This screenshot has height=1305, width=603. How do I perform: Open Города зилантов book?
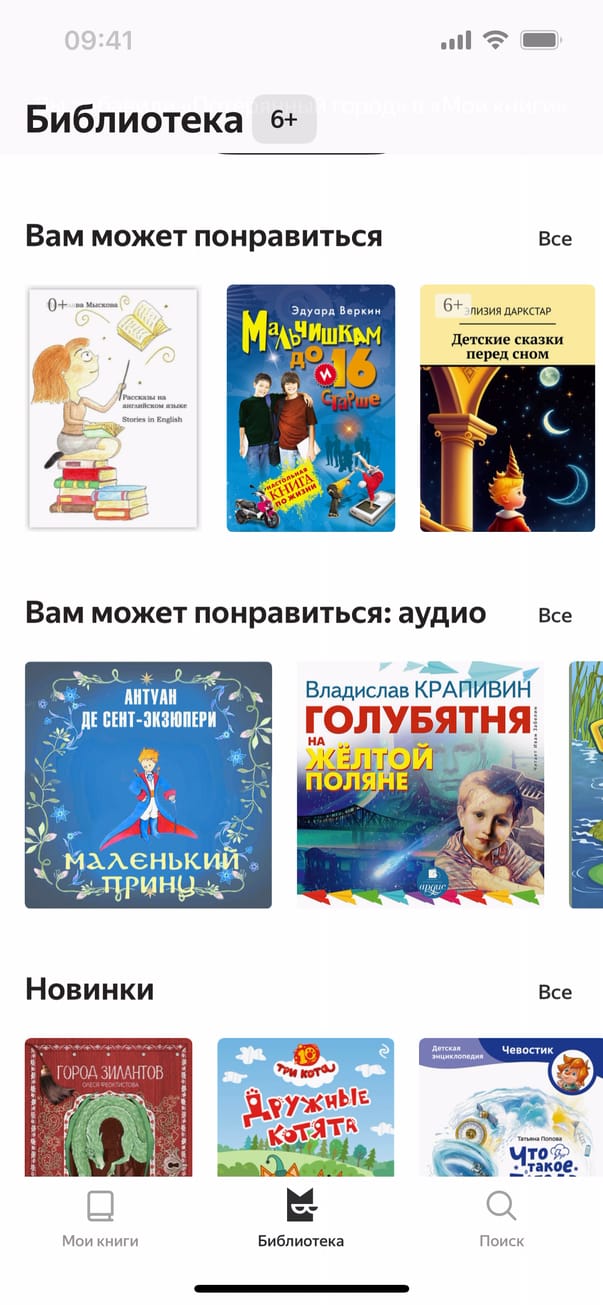pyautogui.click(x=108, y=1105)
